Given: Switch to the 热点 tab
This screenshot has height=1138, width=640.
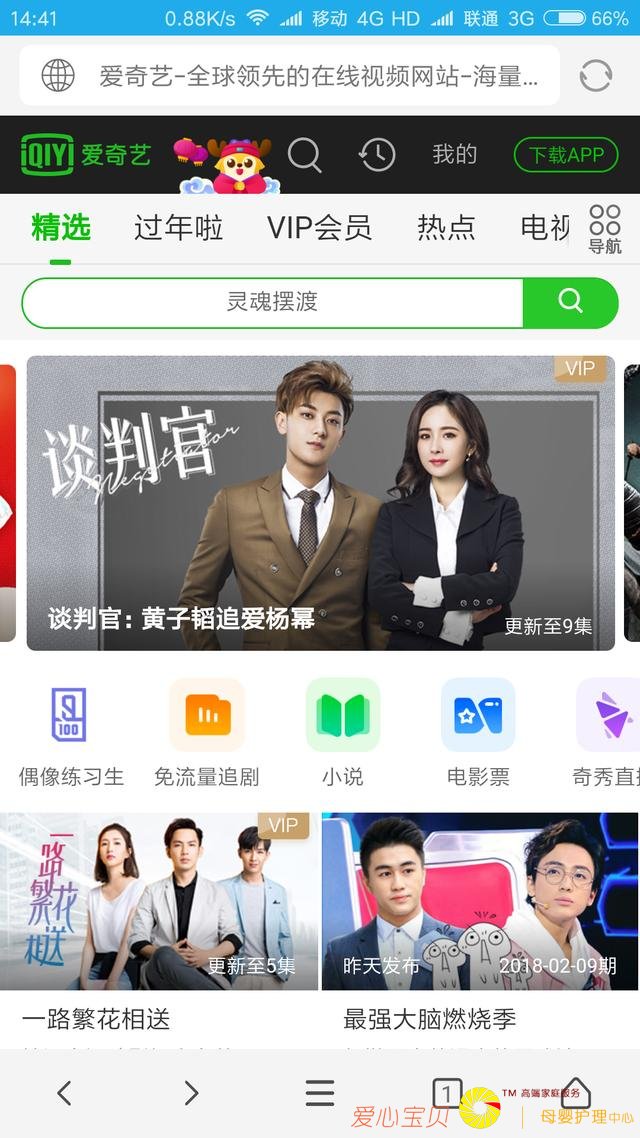Looking at the screenshot, I should (446, 228).
